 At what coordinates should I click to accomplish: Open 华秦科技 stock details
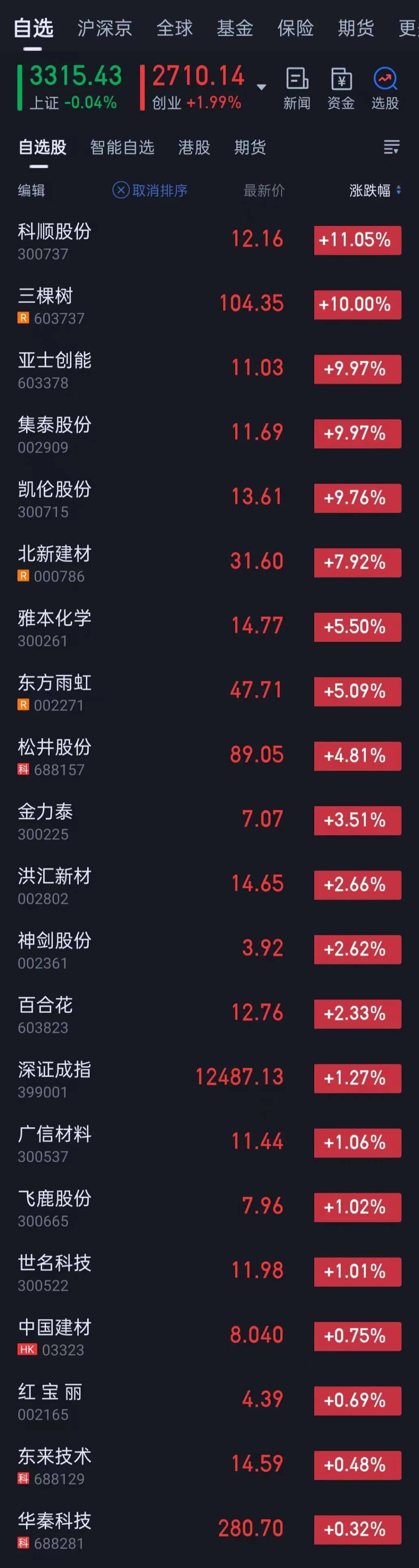[55, 1529]
